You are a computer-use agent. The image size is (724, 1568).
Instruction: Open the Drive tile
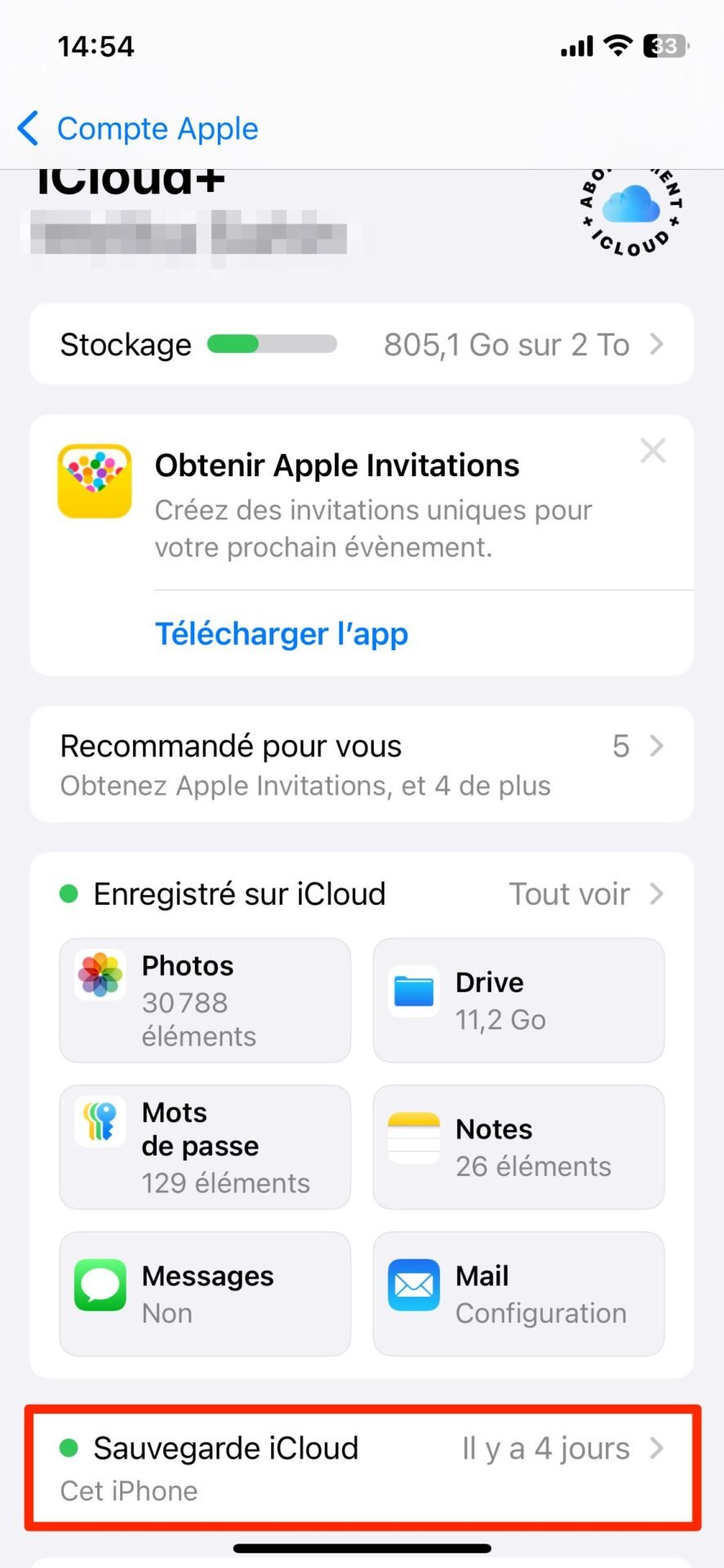point(518,1000)
